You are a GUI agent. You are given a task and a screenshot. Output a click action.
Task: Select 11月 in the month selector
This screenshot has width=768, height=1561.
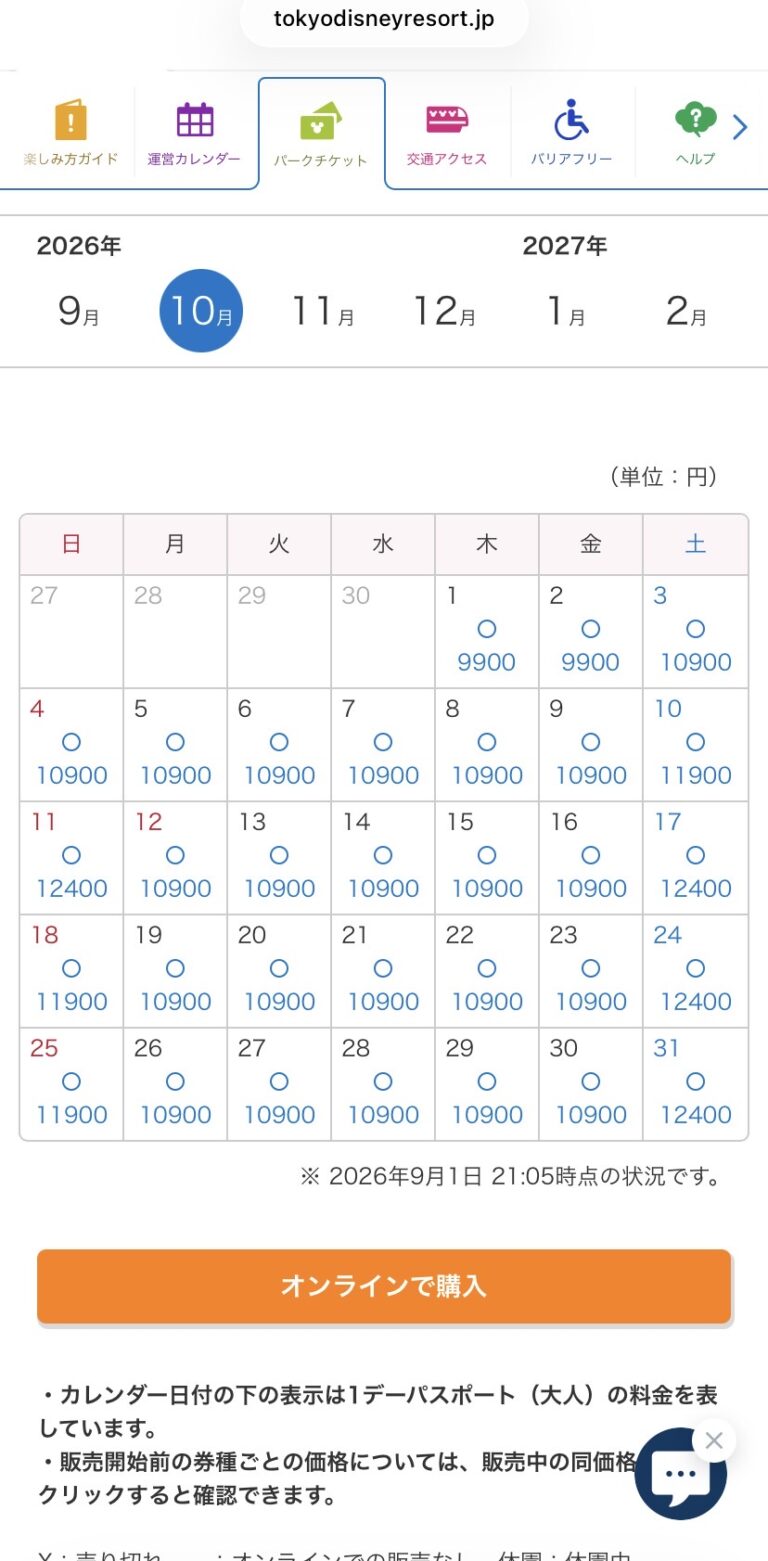322,311
